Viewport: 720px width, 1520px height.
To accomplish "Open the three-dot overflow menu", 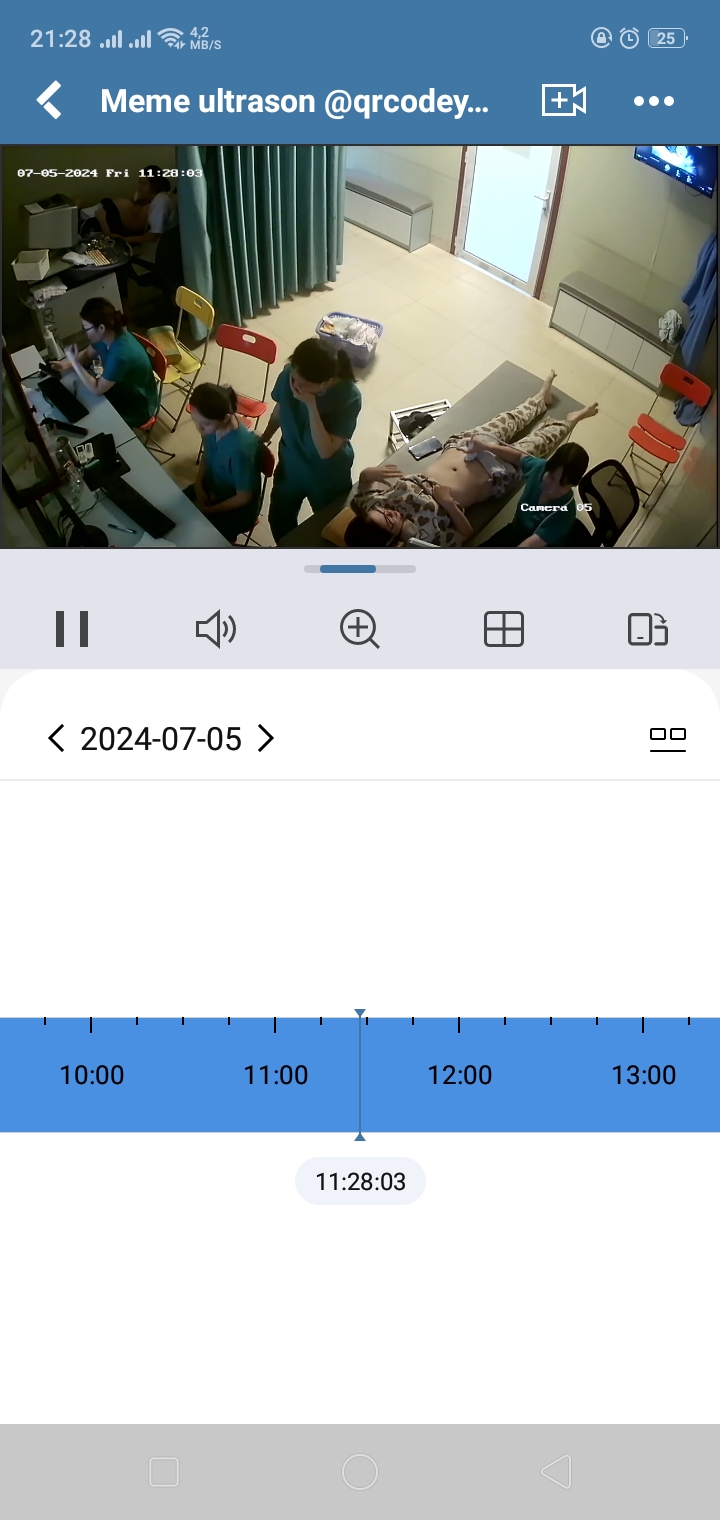I will tap(654, 101).
